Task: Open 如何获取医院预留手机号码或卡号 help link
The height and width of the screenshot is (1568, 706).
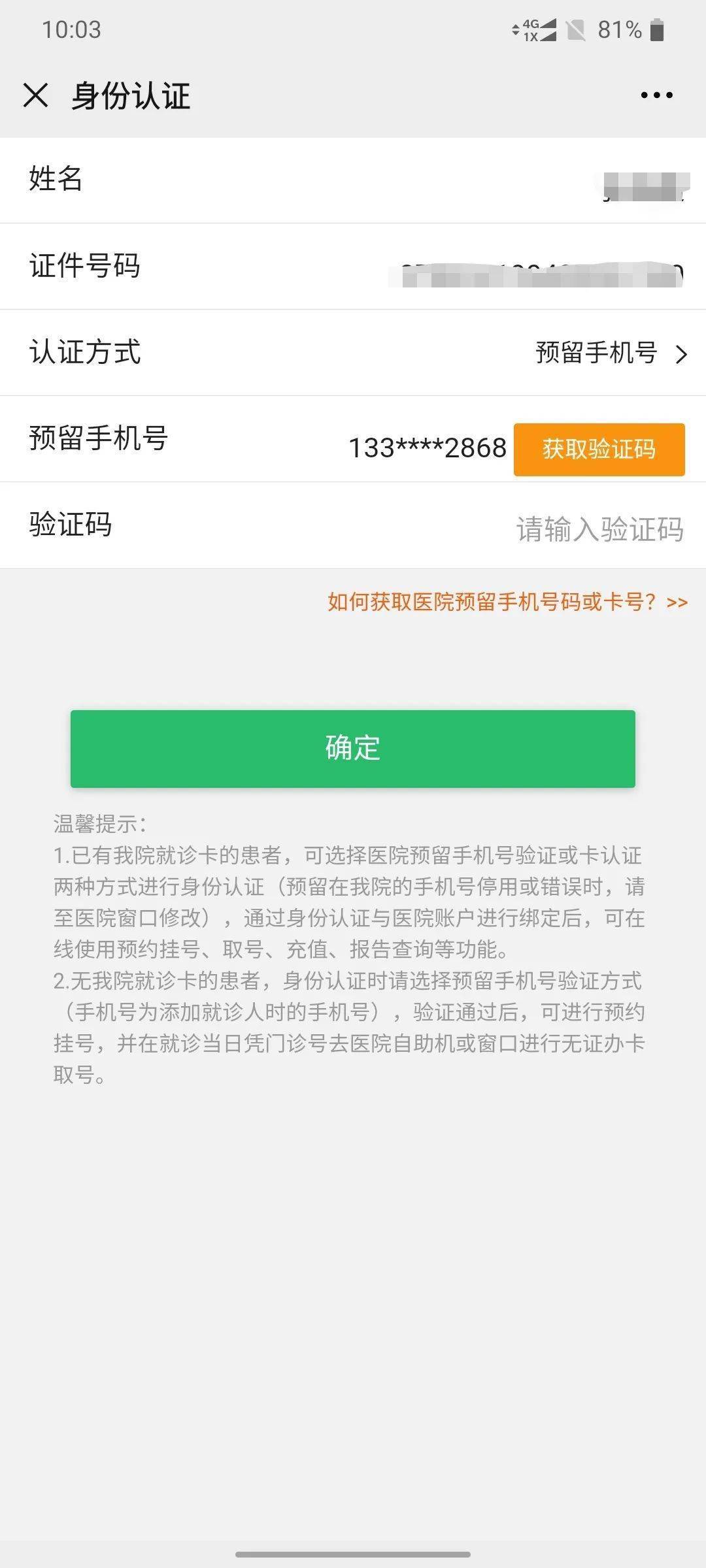Action: pyautogui.click(x=507, y=602)
